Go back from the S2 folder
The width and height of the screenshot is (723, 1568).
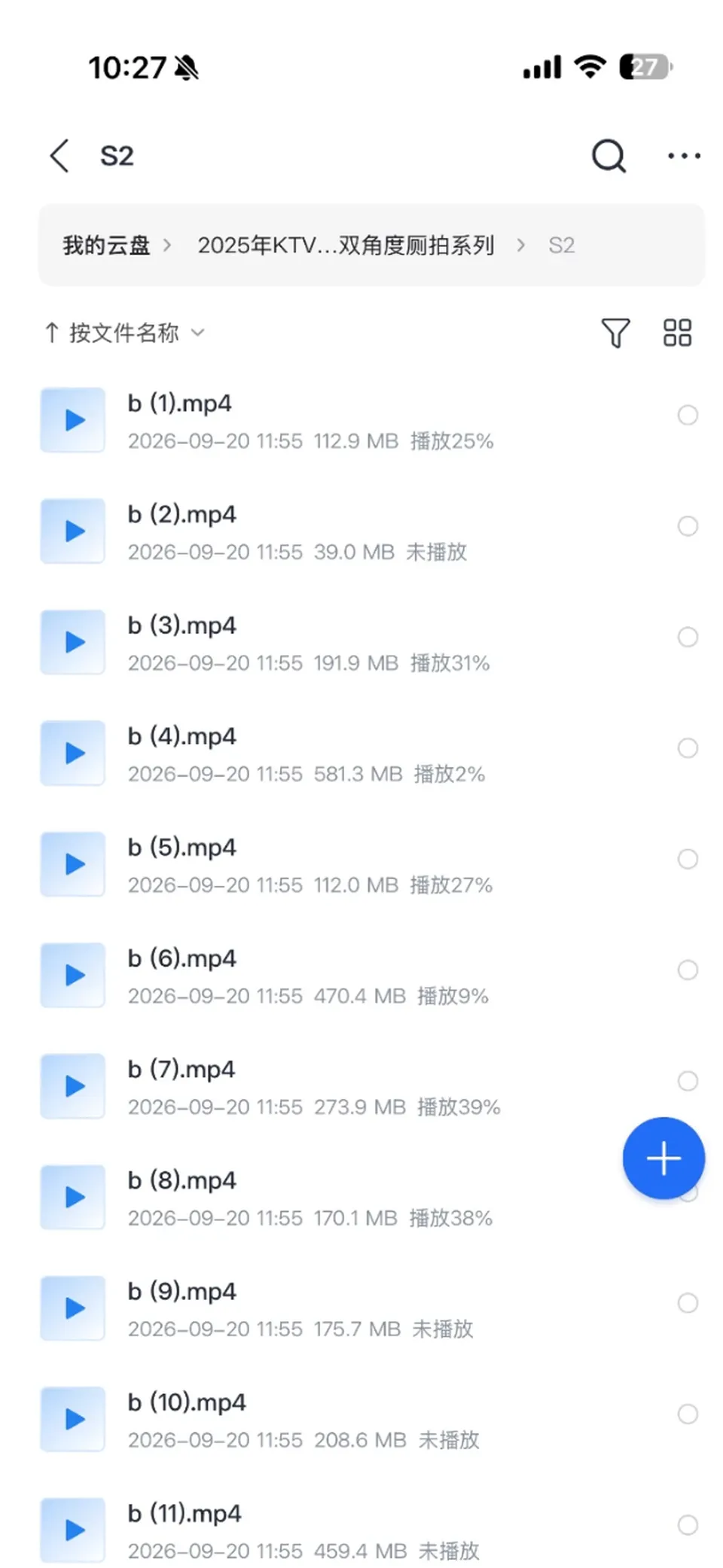(x=59, y=156)
